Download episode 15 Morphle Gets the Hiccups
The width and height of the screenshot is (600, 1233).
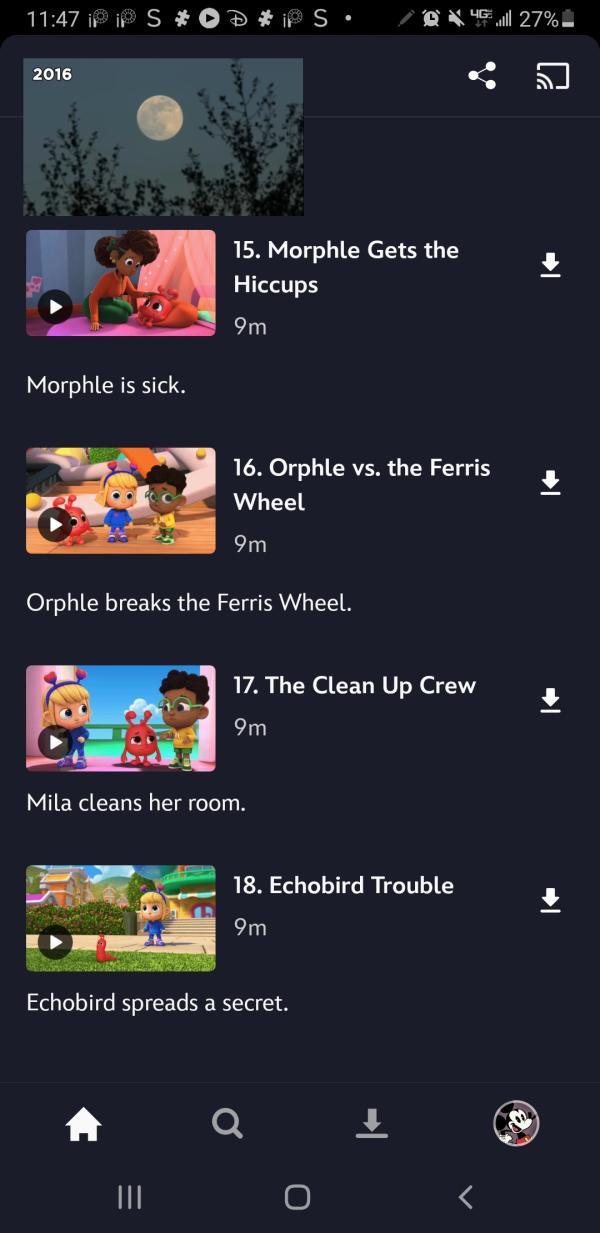click(550, 265)
